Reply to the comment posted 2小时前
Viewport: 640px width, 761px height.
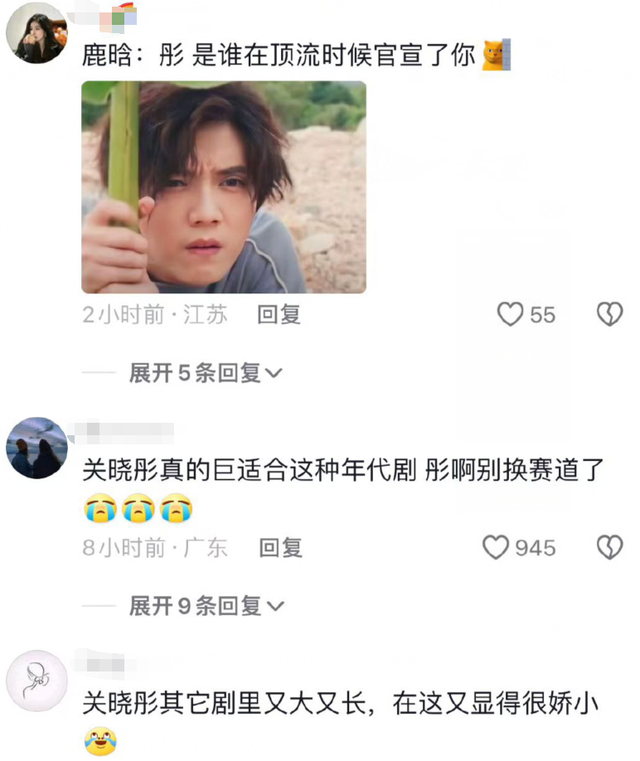click(x=279, y=314)
